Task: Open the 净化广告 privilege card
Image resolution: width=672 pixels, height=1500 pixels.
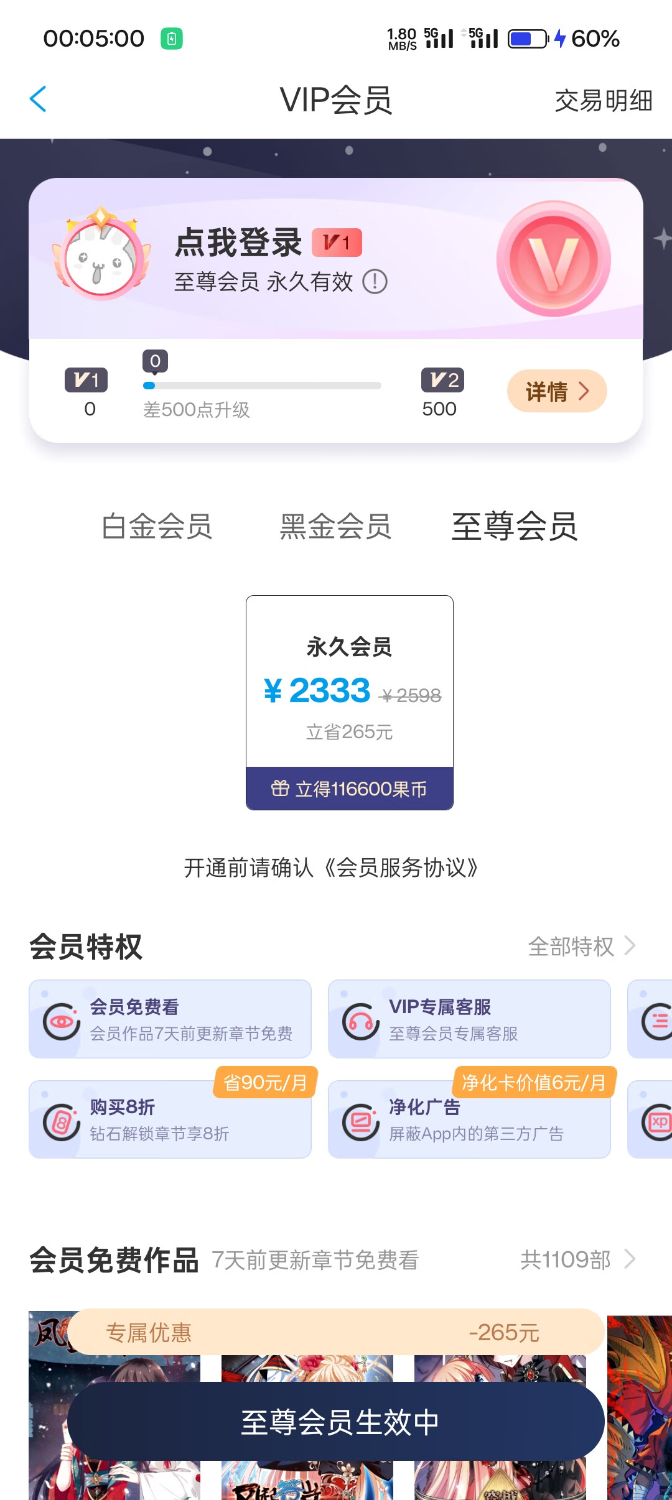Action: pos(469,1119)
